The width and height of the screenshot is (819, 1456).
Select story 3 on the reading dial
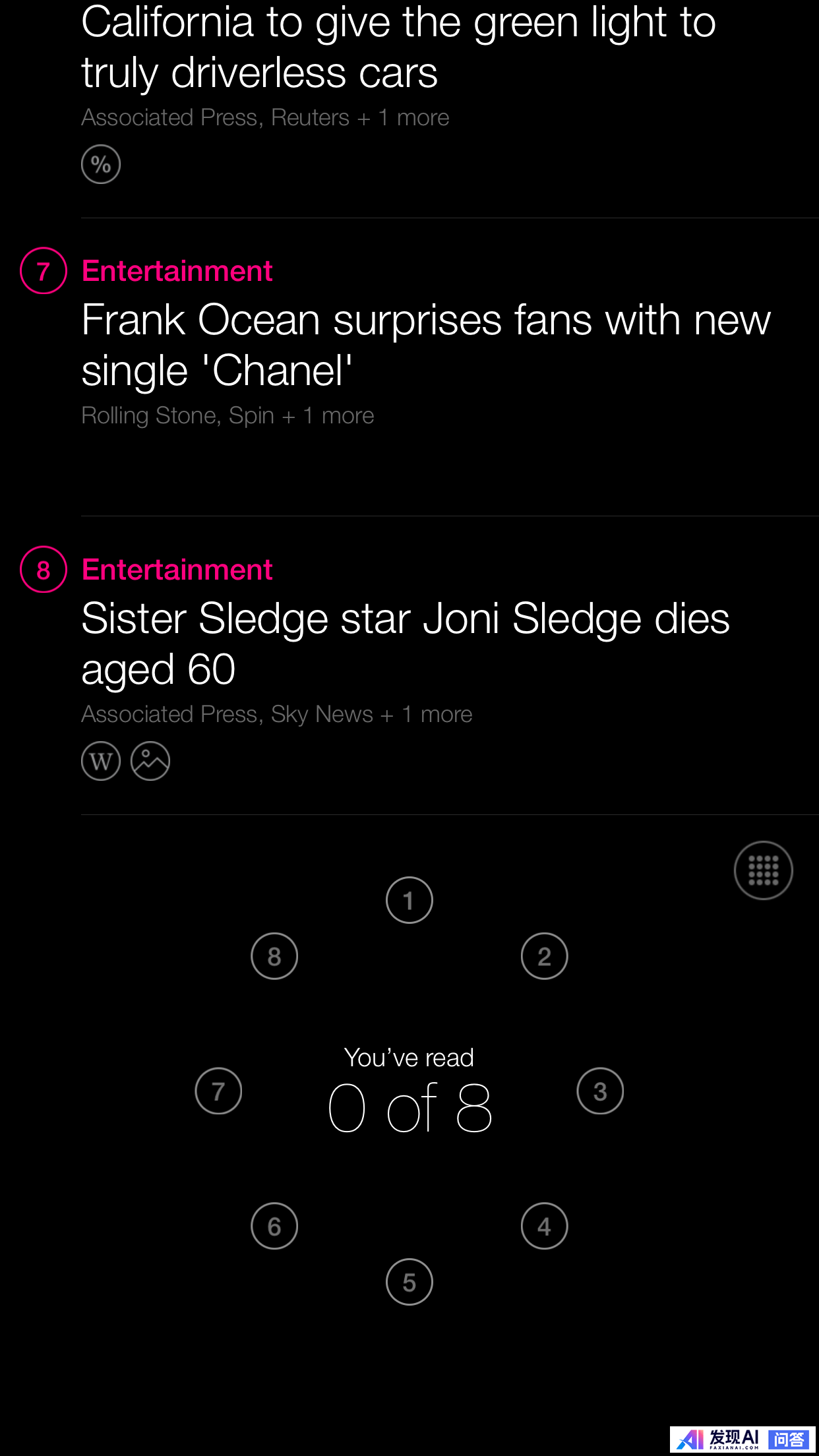[x=600, y=1091]
